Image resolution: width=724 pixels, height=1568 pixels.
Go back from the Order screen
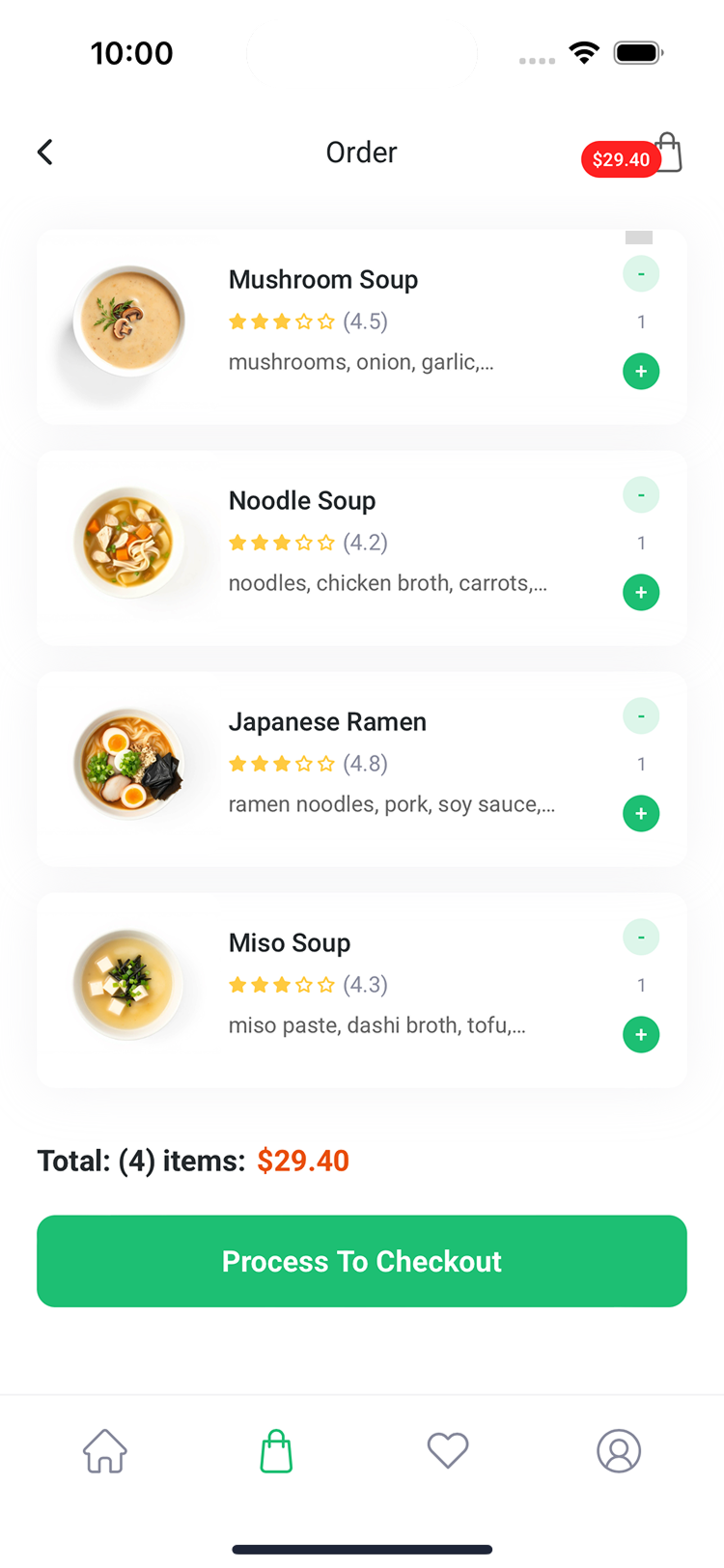44,153
